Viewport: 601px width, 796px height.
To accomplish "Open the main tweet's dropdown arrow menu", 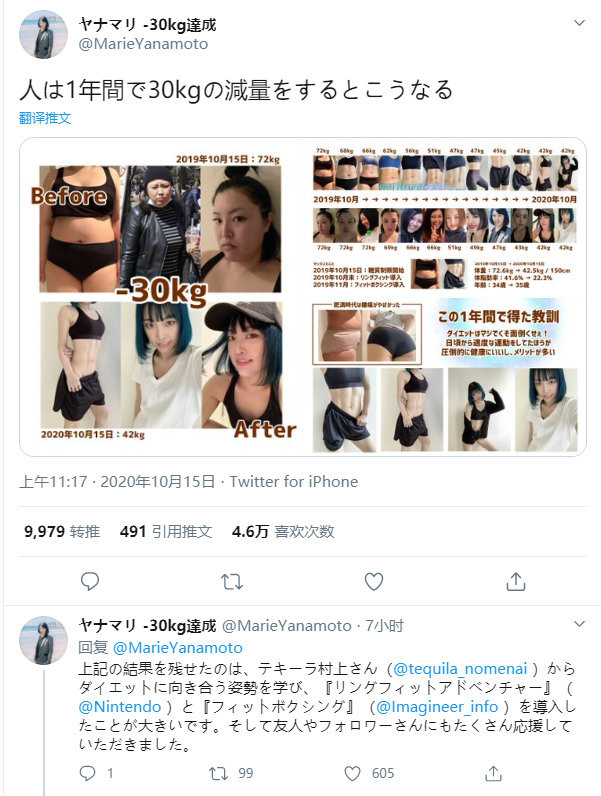I will point(579,22).
